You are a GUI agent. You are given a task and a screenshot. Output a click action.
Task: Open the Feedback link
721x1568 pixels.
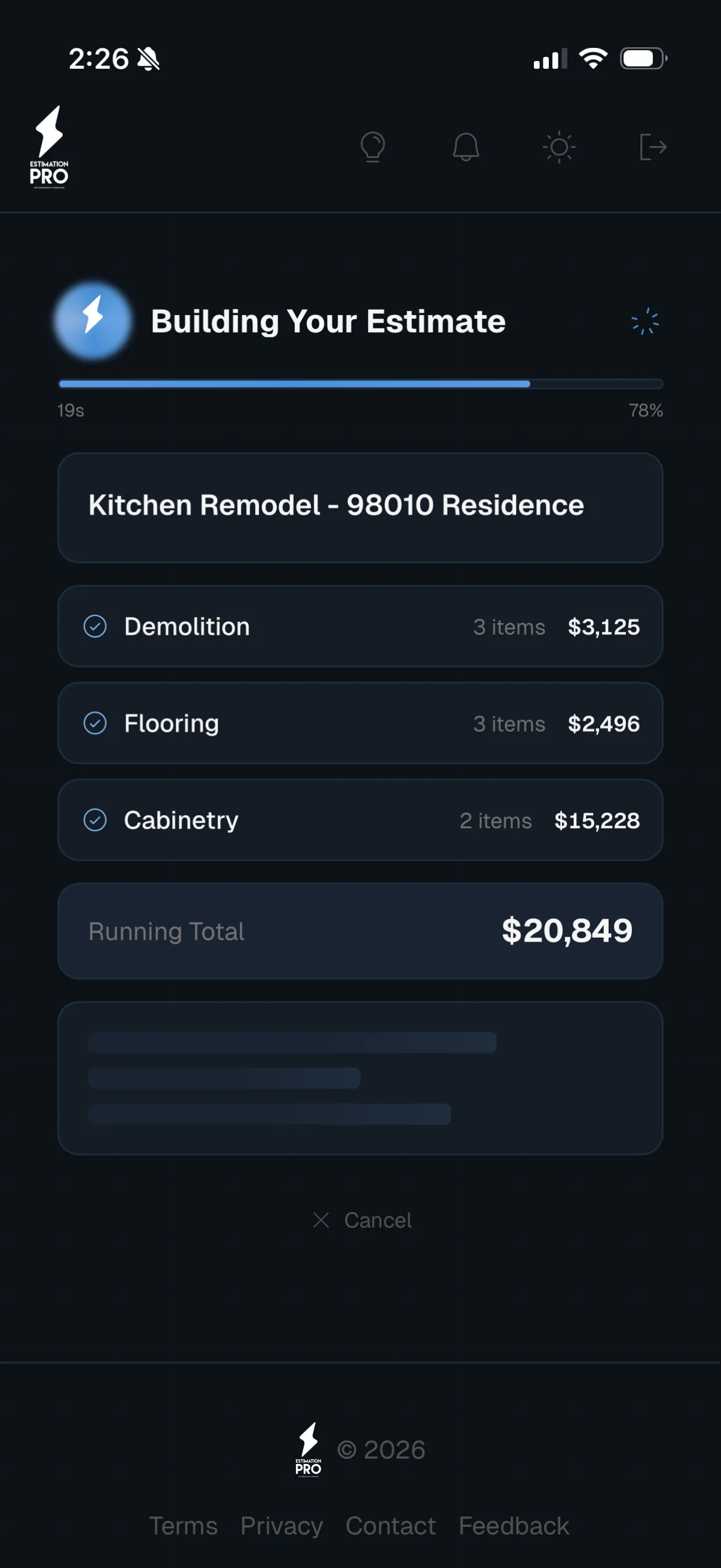tap(513, 1526)
